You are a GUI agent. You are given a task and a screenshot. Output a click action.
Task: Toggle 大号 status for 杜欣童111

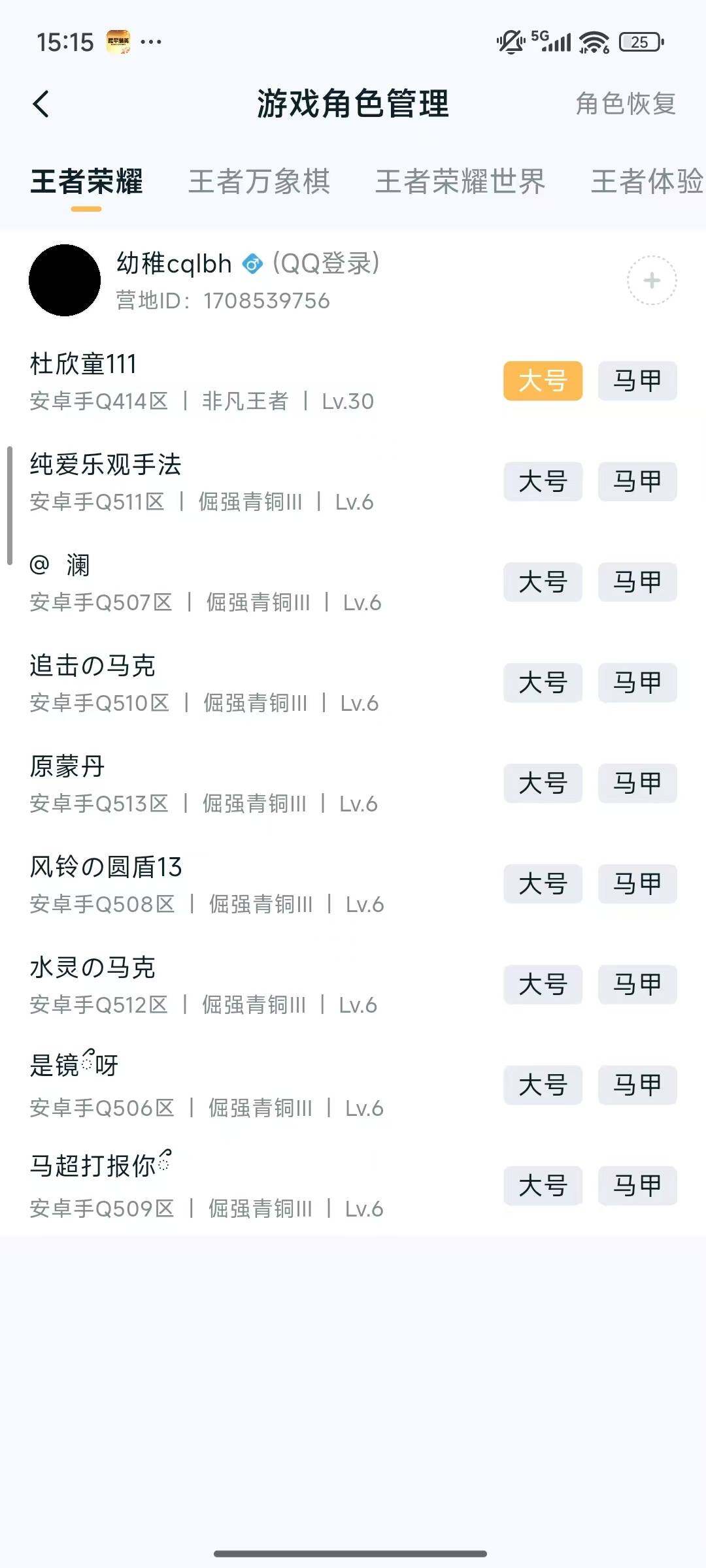point(543,381)
